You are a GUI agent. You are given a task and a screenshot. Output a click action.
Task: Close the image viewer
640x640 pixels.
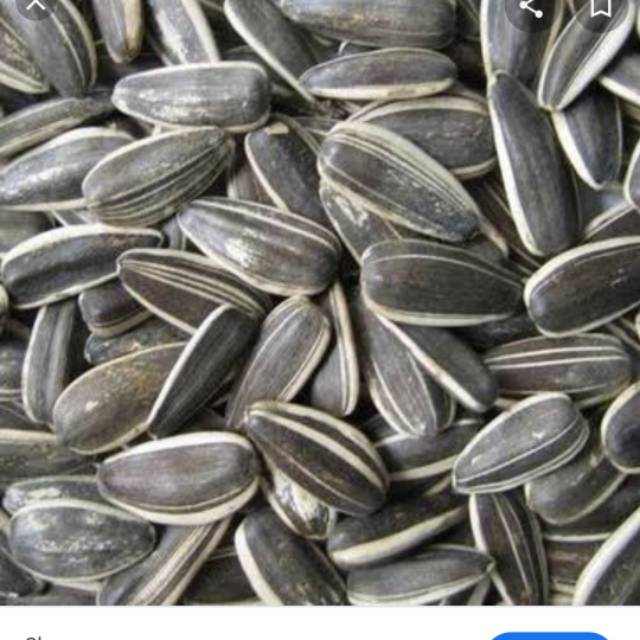pos(37,5)
